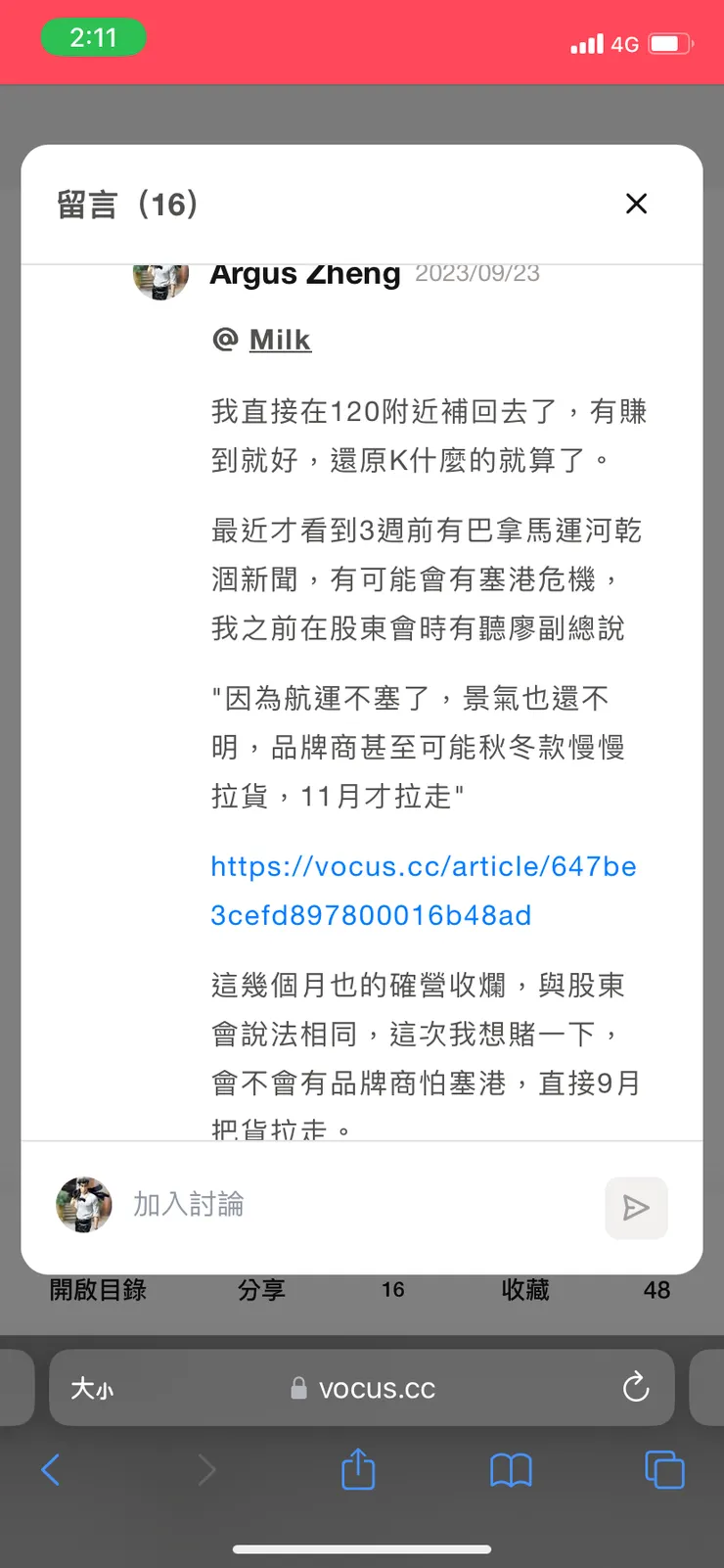
Task: Tap 大小 to open reader options
Action: (91, 1387)
